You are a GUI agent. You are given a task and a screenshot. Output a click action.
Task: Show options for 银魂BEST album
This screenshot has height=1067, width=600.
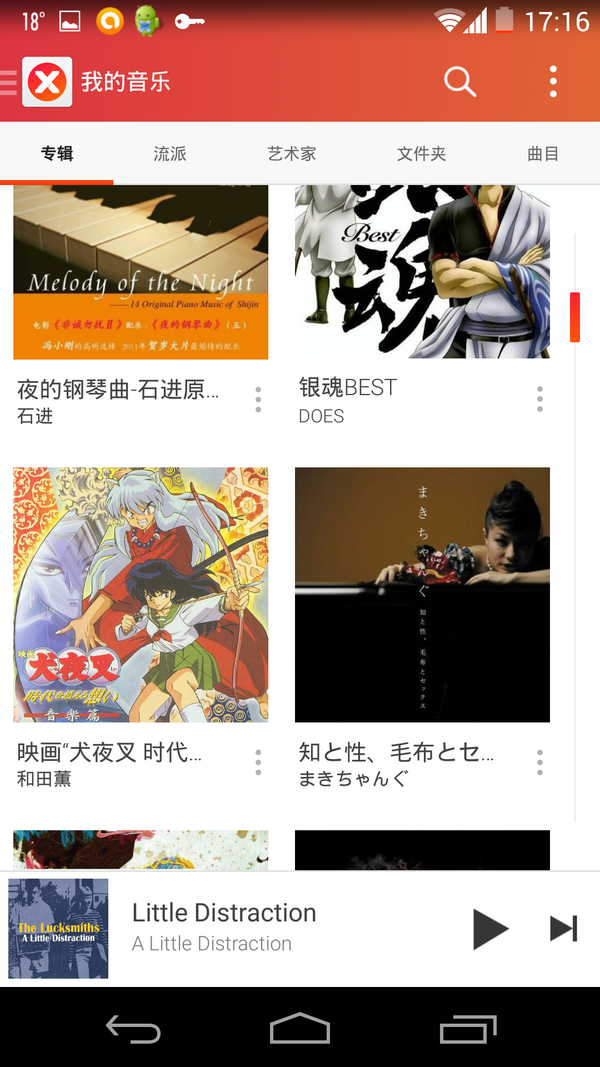click(540, 399)
